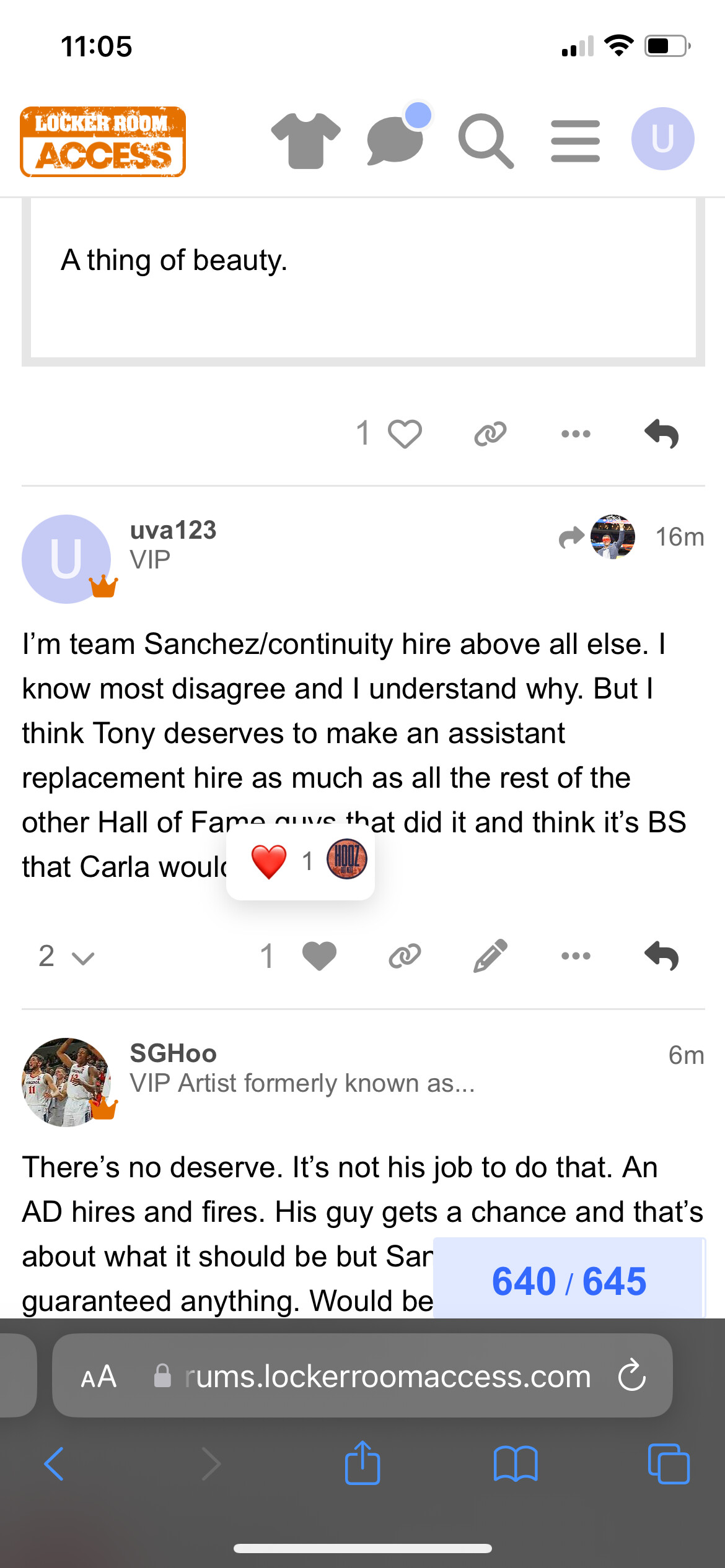Jump to the post uva123 replied to
Screen dimensions: 725x1568
(597, 537)
